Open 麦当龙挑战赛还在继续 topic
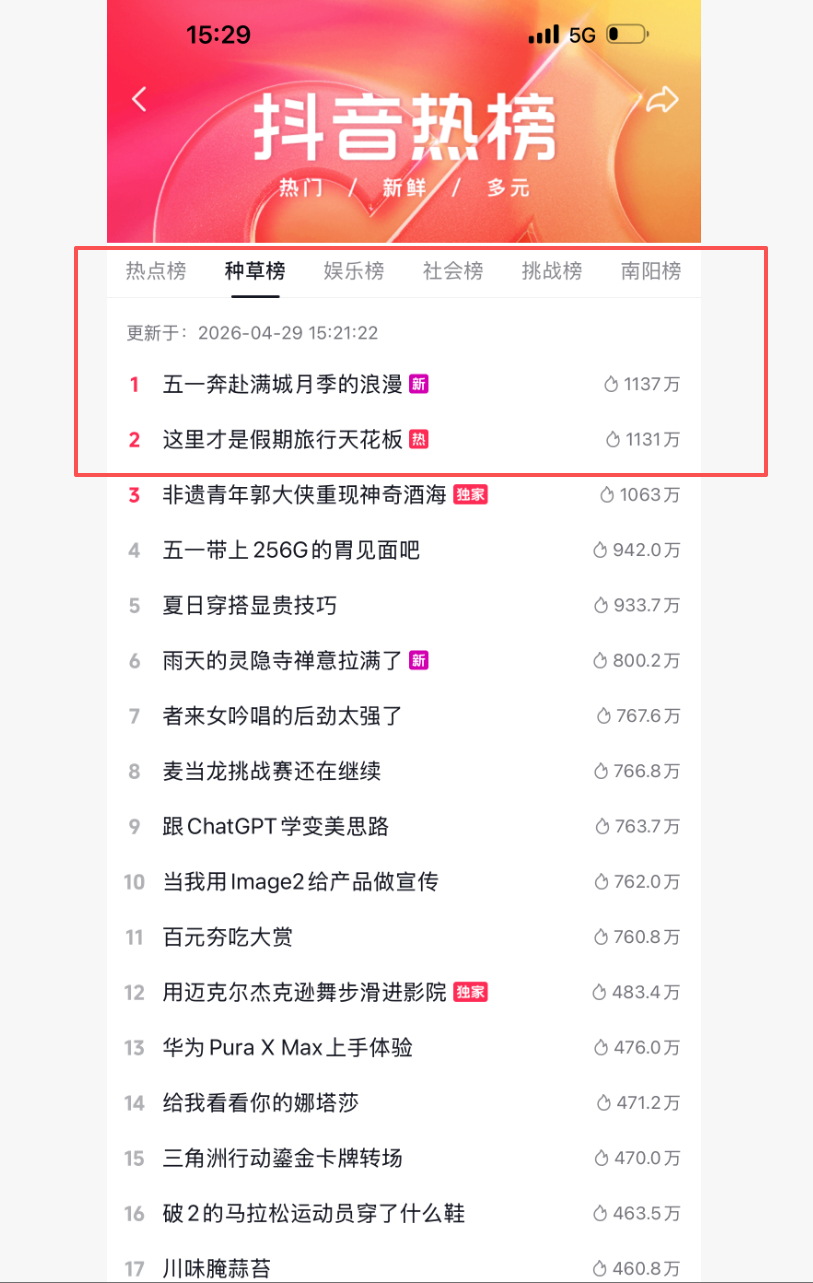813x1283 pixels. [271, 771]
